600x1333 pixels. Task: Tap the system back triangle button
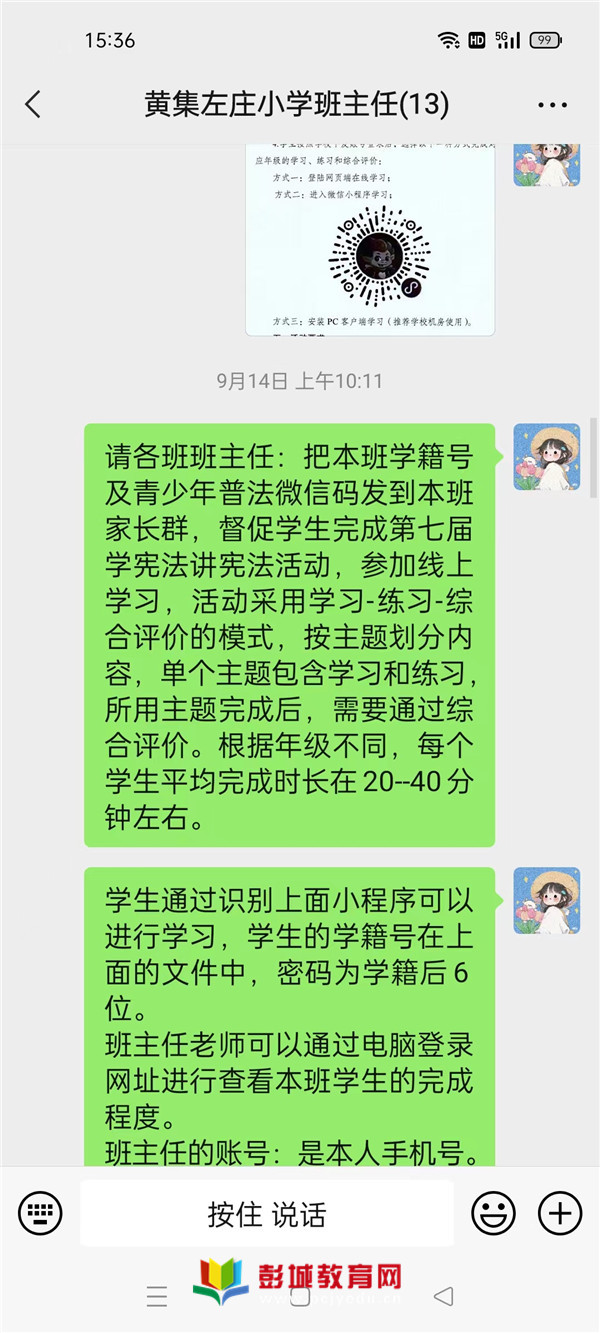click(443, 1297)
